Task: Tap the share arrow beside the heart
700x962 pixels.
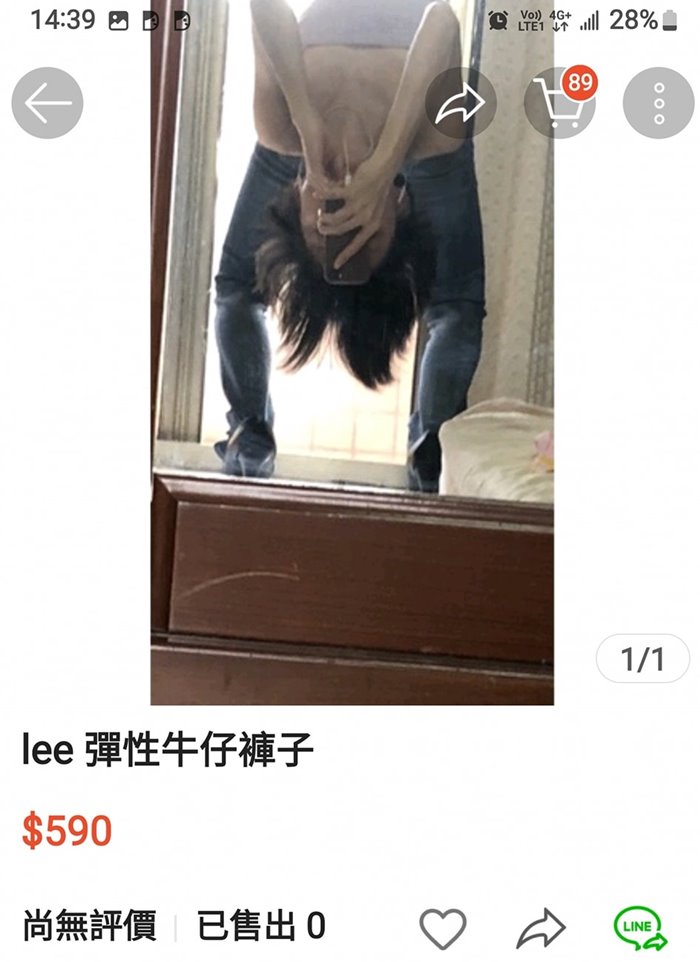Action: pyautogui.click(x=541, y=928)
